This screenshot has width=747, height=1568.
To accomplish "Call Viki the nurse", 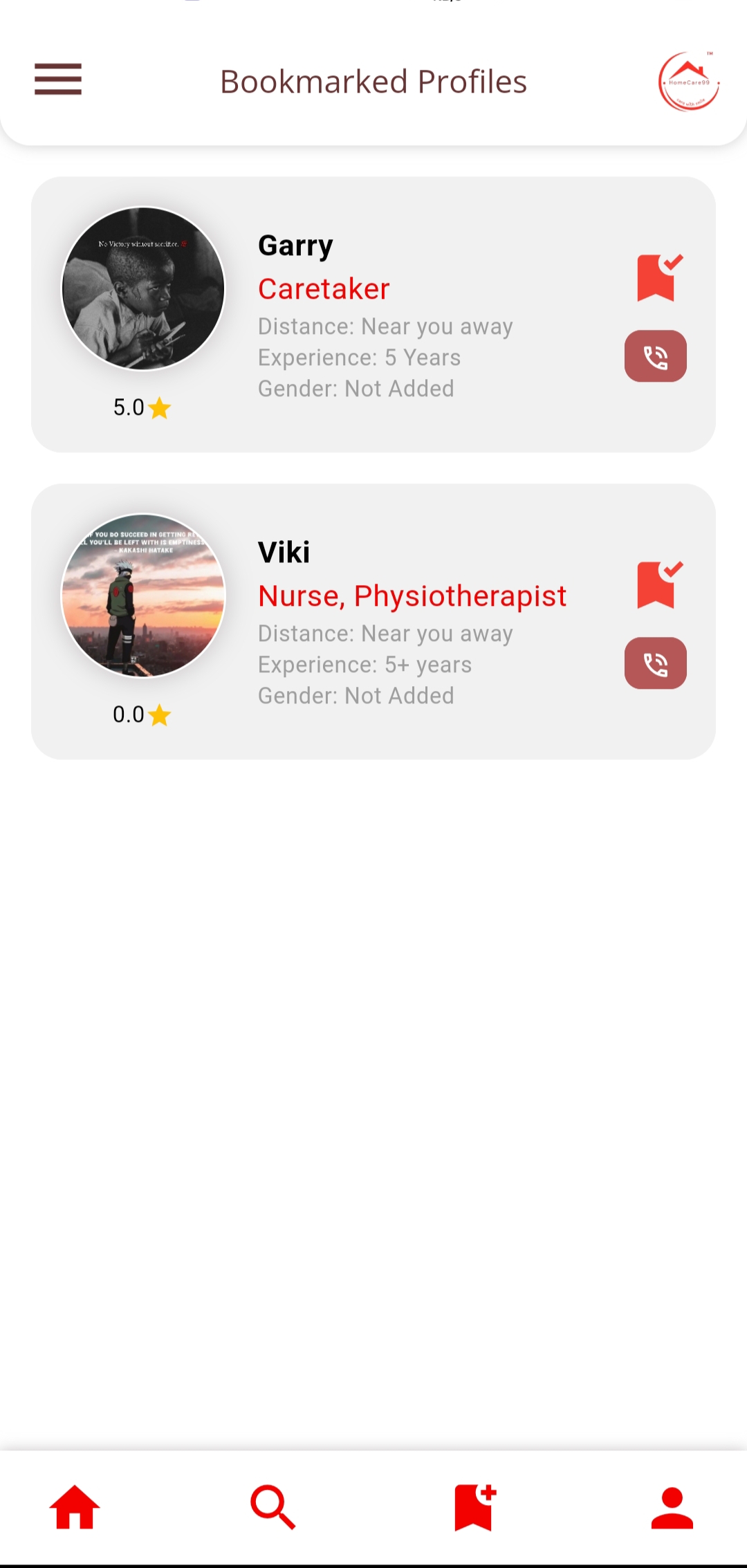I will click(x=655, y=663).
